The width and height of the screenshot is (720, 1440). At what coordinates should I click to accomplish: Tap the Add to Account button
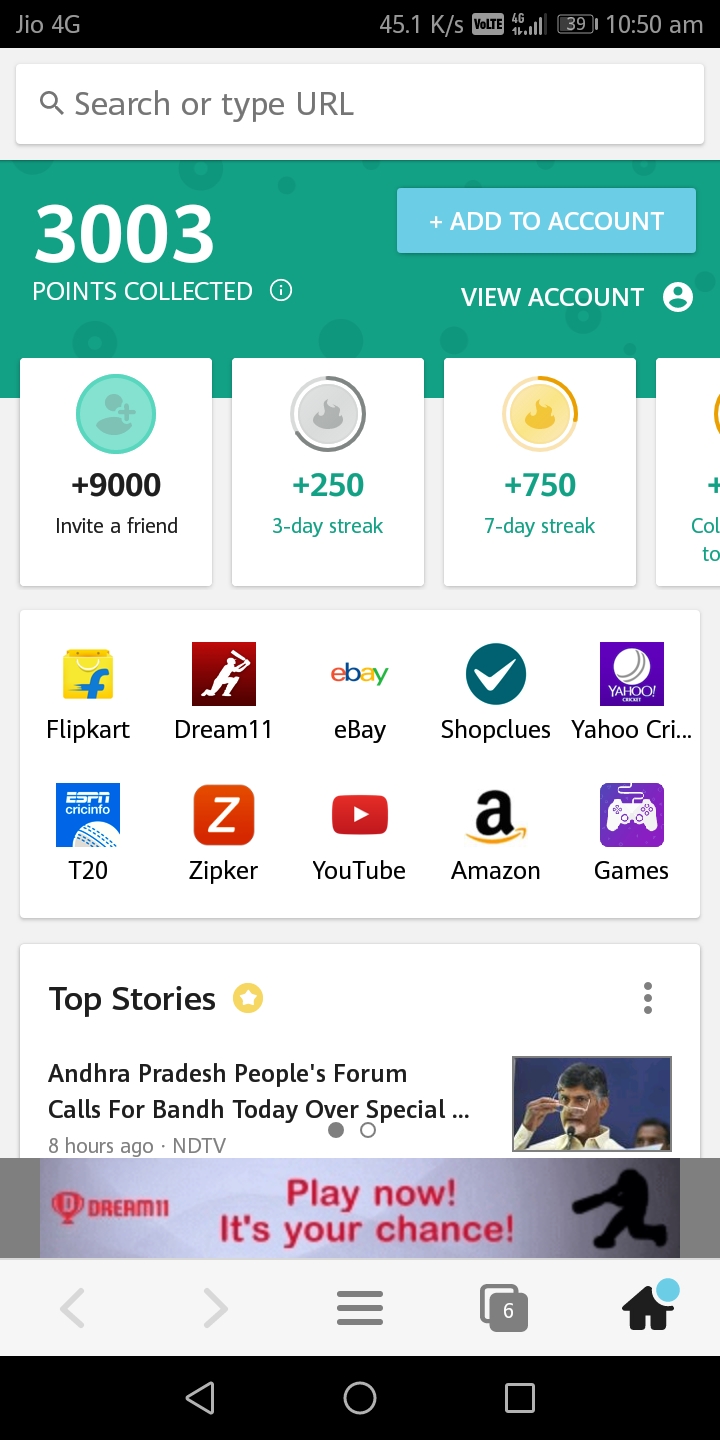(x=546, y=221)
